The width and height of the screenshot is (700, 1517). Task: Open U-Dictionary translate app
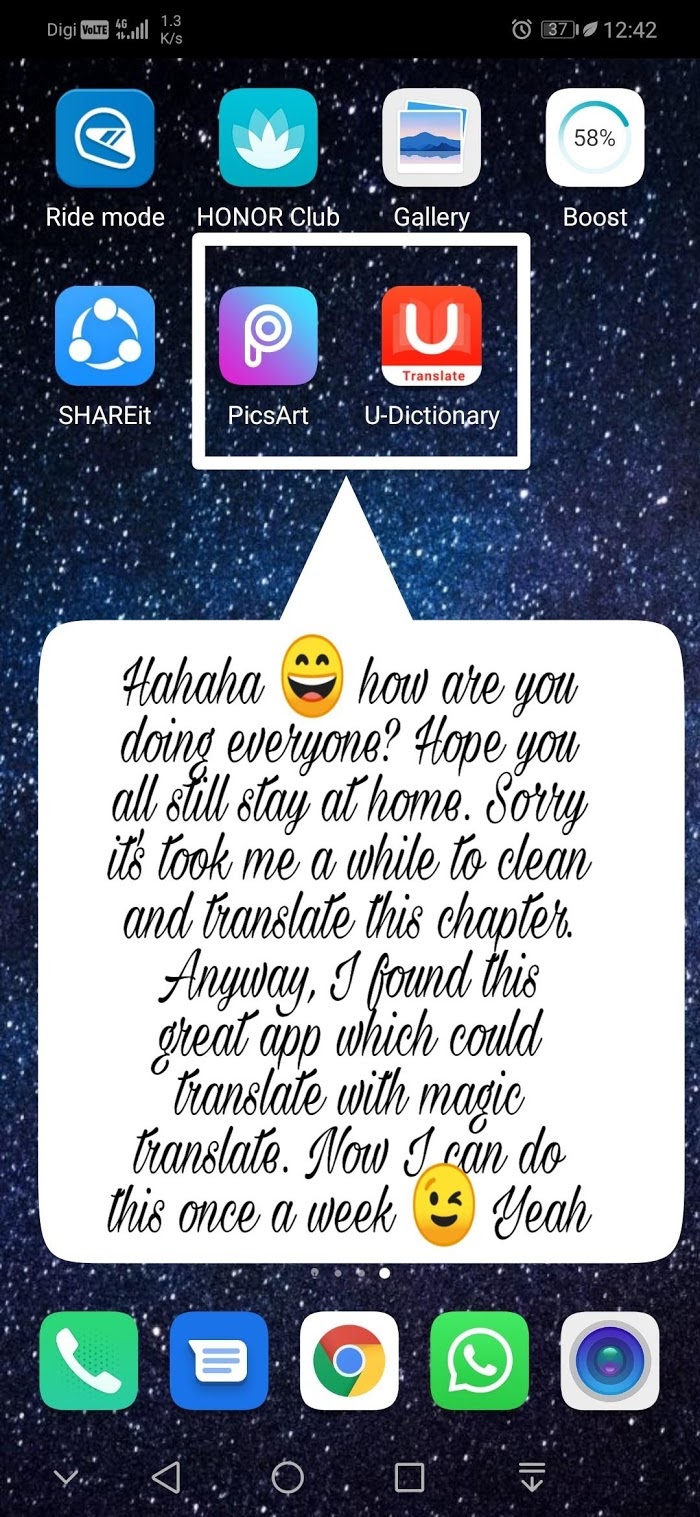coord(432,336)
